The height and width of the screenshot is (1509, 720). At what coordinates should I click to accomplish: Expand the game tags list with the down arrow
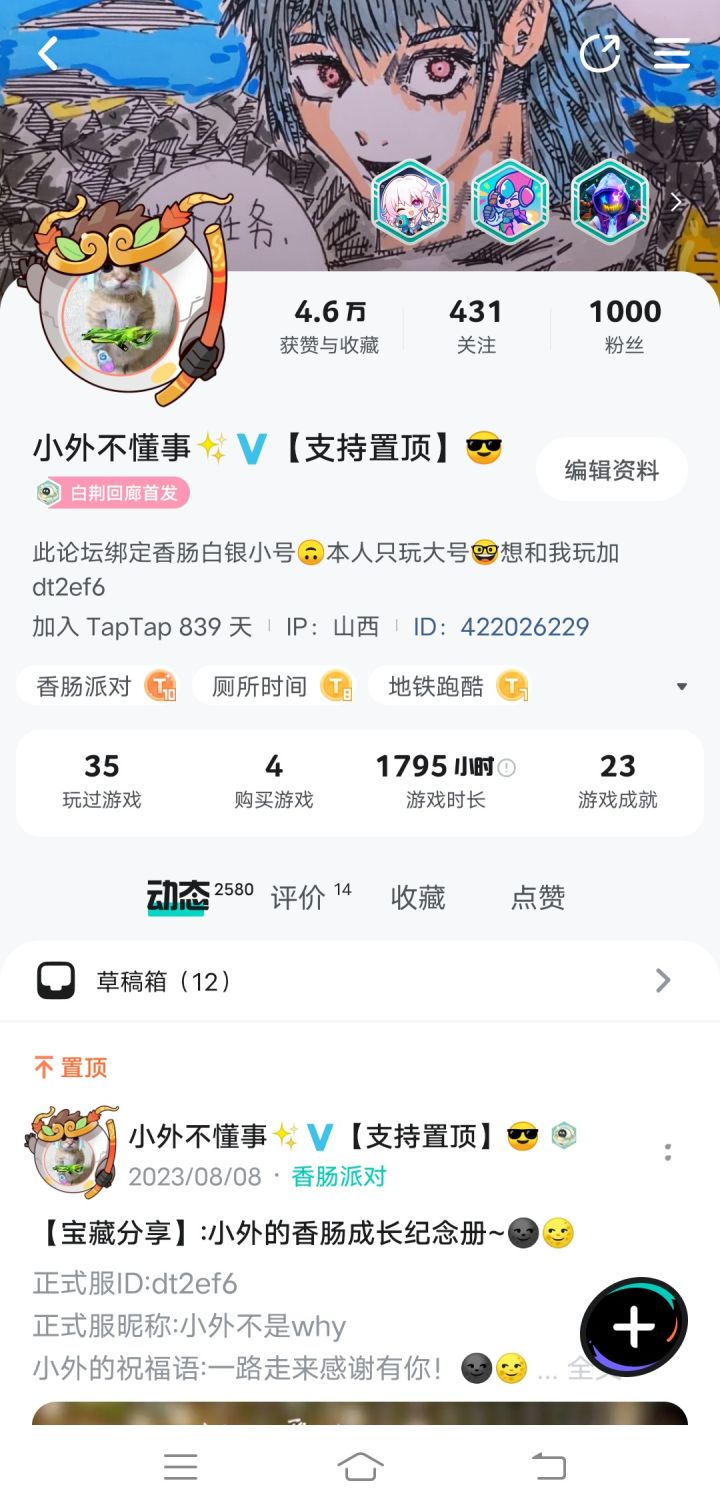click(x=682, y=687)
